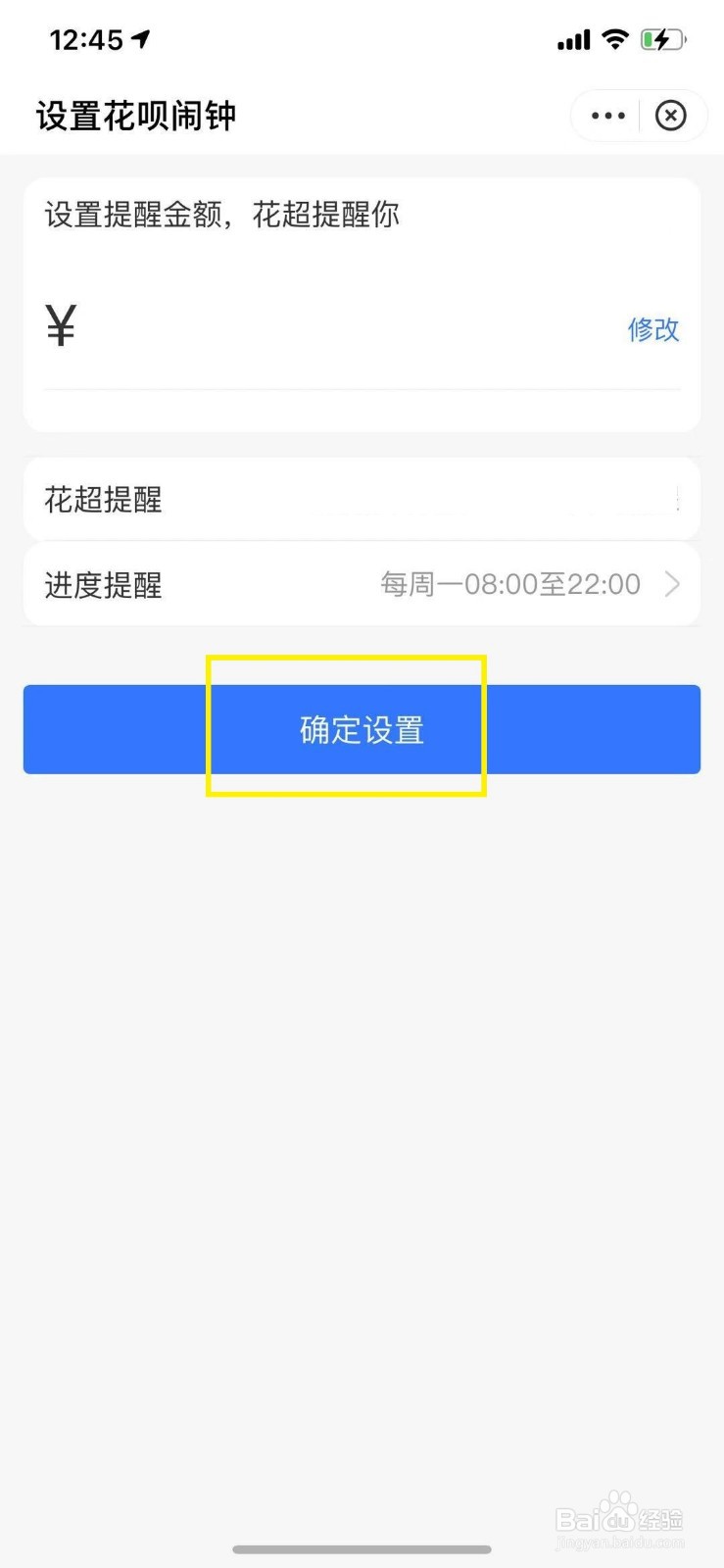The height and width of the screenshot is (1568, 724).
Task: Tap the right arrow on 每周一08:00至22:00
Action: 673,584
